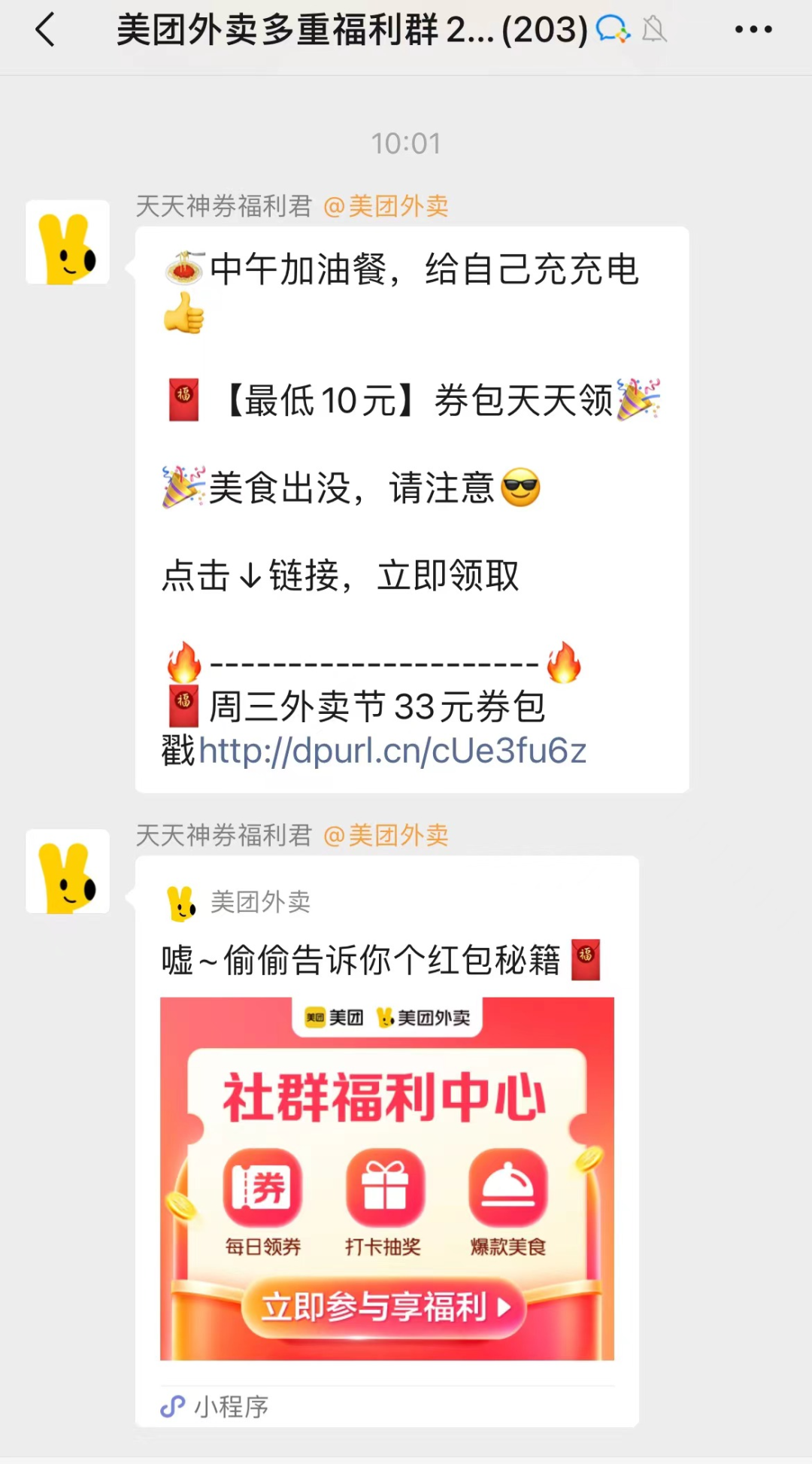The width and height of the screenshot is (812, 1464).
Task: View sender avatar on the 中午加油餐 message
Action: (x=68, y=242)
